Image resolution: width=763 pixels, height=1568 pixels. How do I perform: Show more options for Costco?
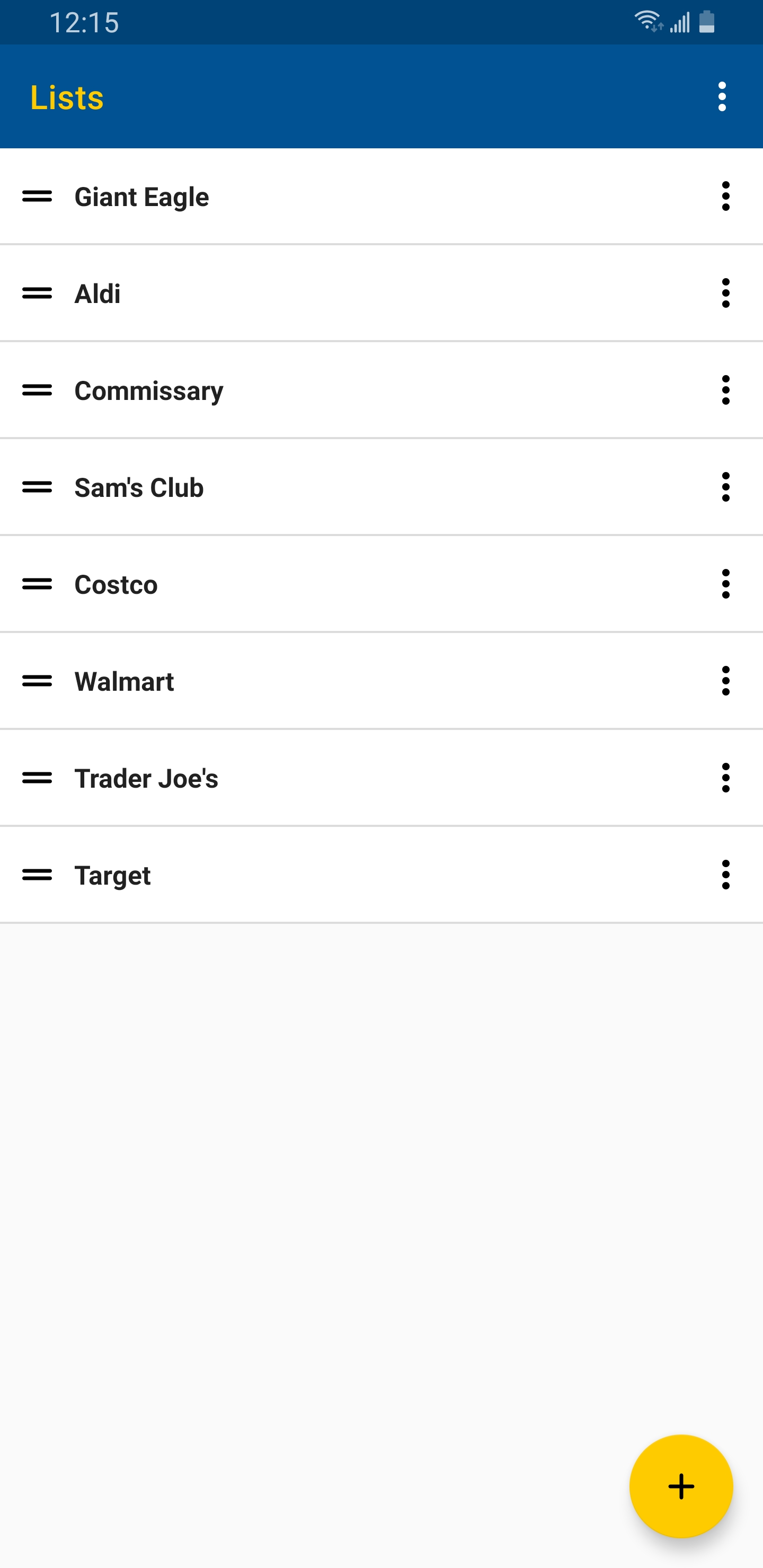click(725, 584)
